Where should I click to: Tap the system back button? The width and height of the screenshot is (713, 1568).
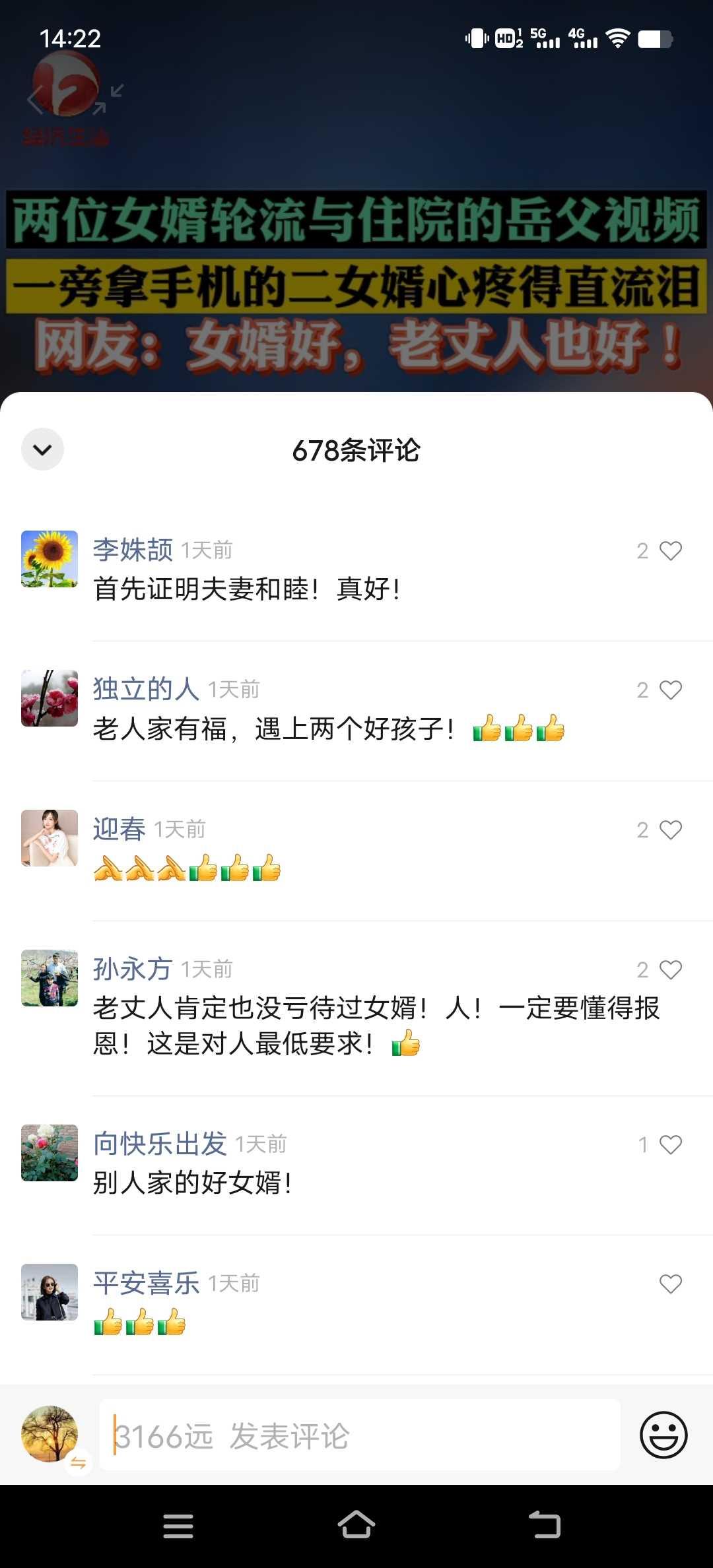[545, 1525]
